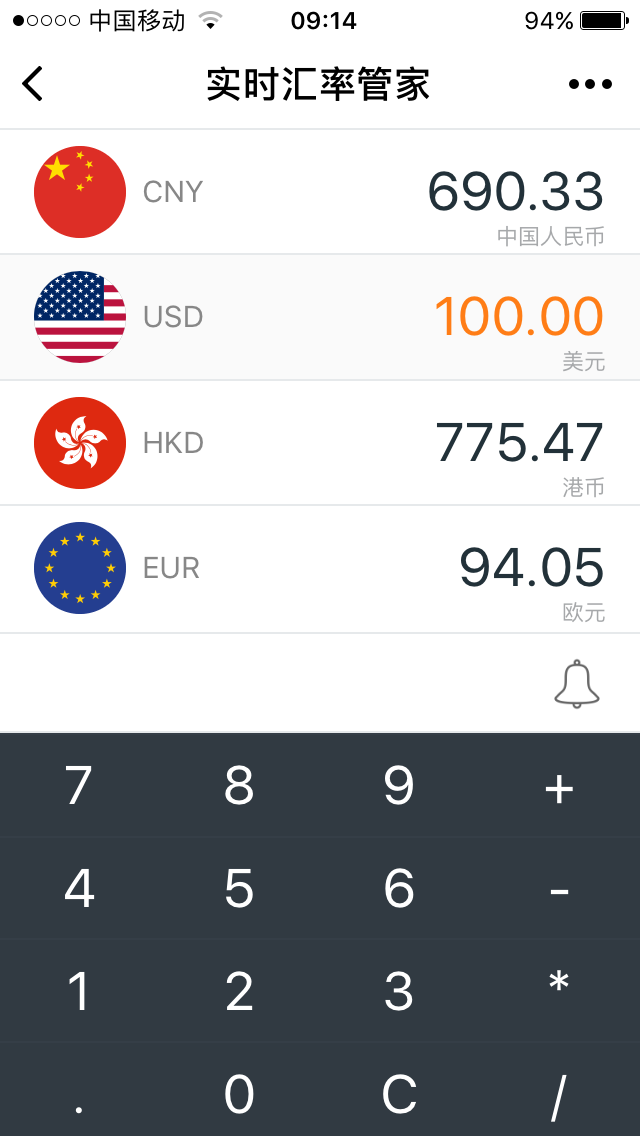This screenshot has width=640, height=1136.
Task: Open the three-dot overflow menu
Action: tap(590, 84)
